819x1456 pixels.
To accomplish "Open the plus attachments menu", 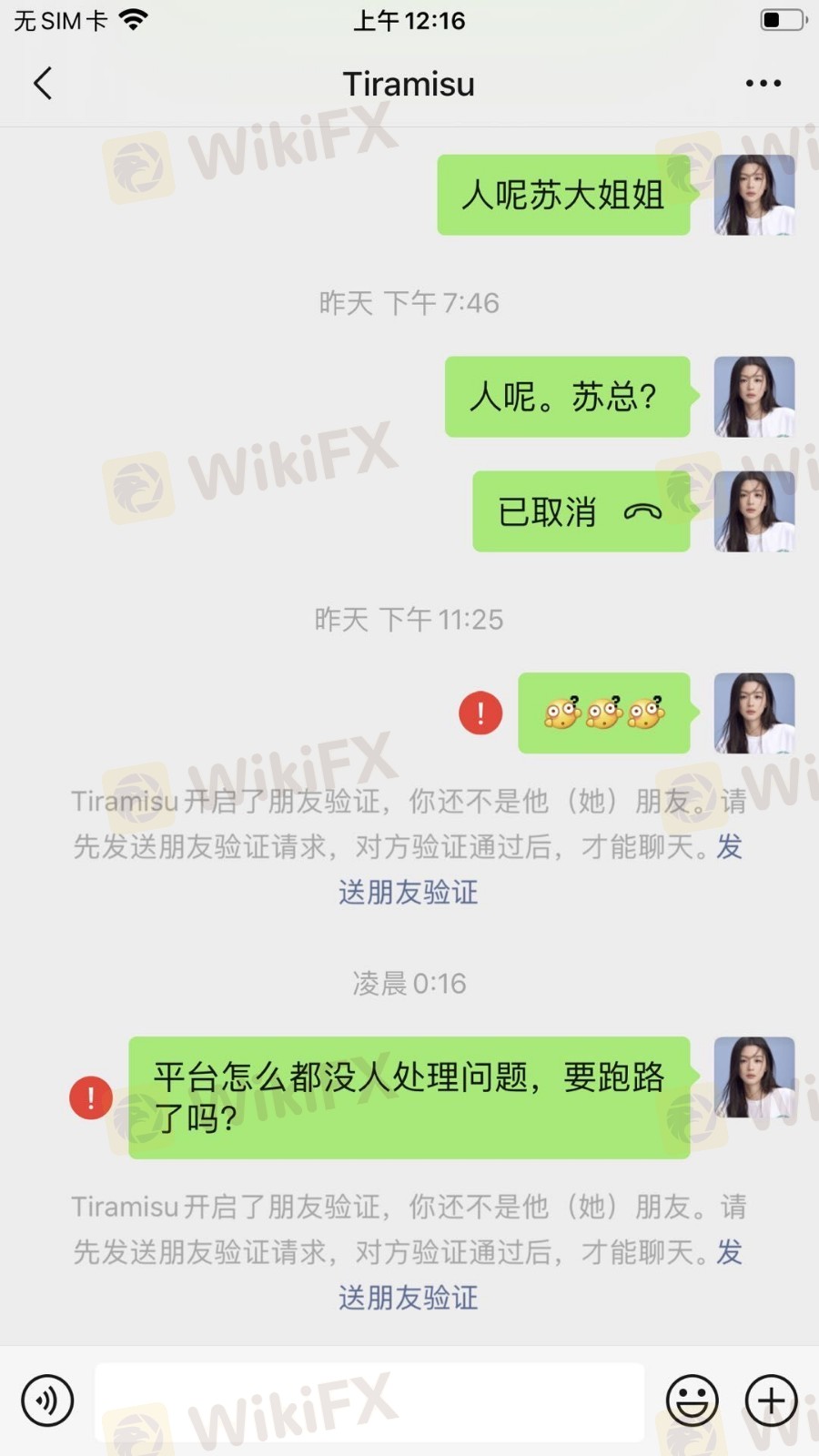I will 771,1400.
